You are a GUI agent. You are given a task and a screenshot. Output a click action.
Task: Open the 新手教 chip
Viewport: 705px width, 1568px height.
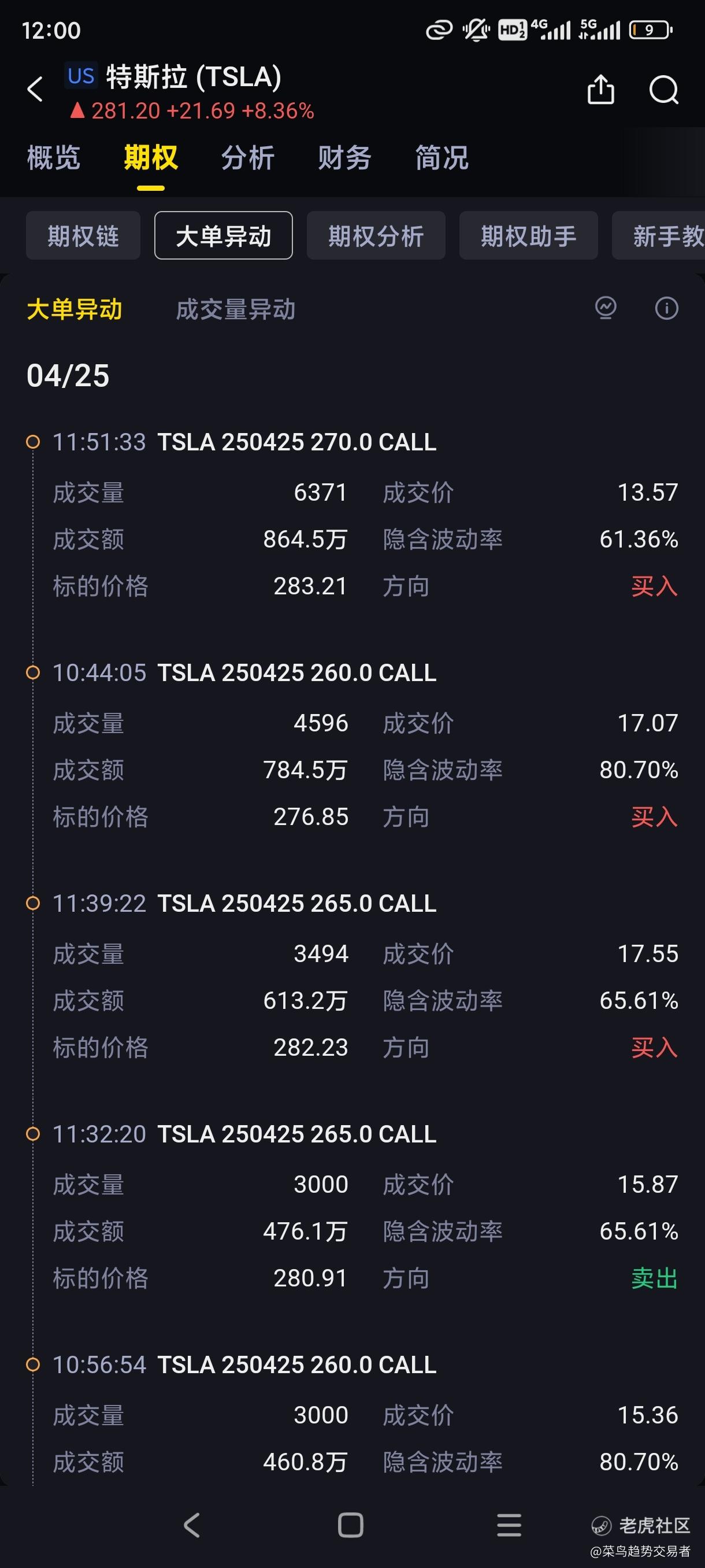(659, 235)
